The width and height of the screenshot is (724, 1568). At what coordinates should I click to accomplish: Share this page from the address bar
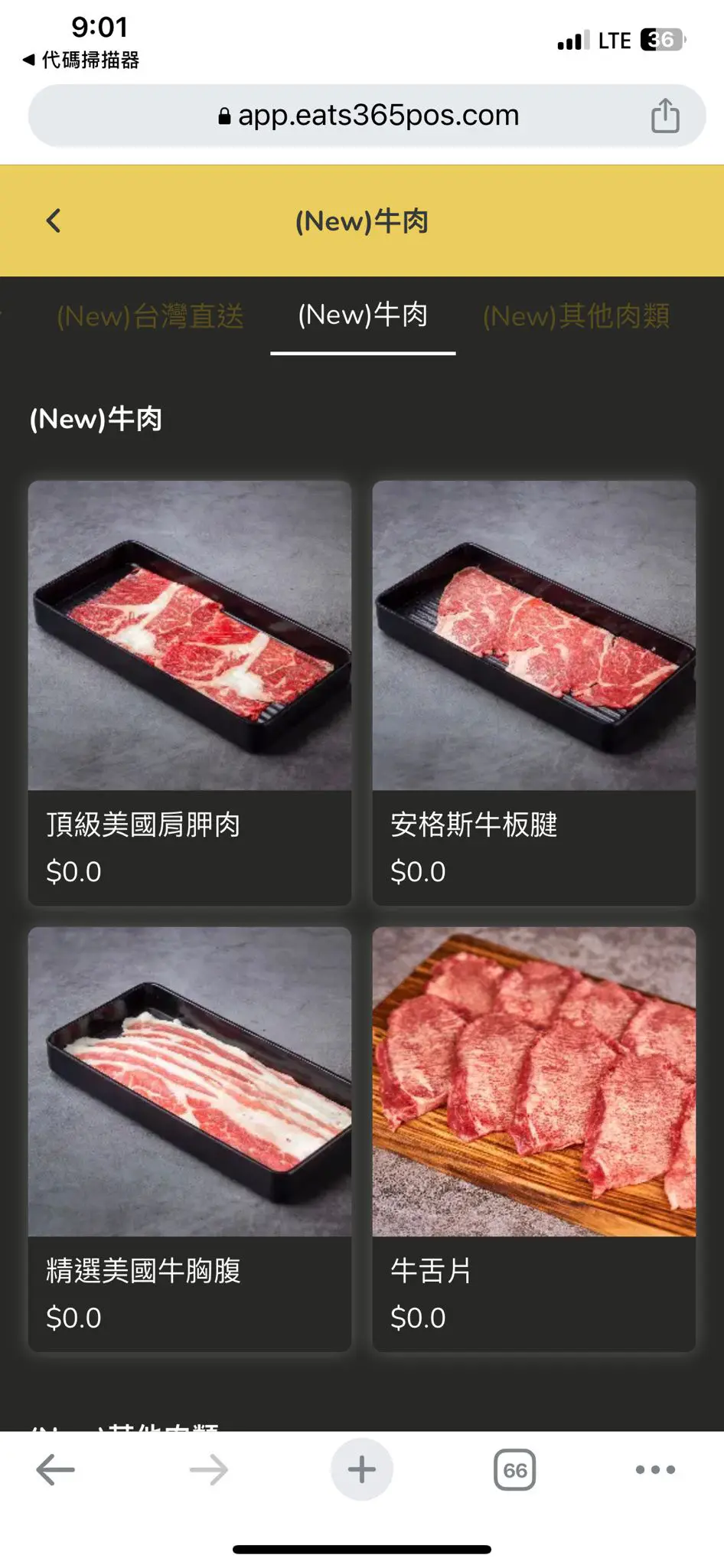tap(664, 116)
